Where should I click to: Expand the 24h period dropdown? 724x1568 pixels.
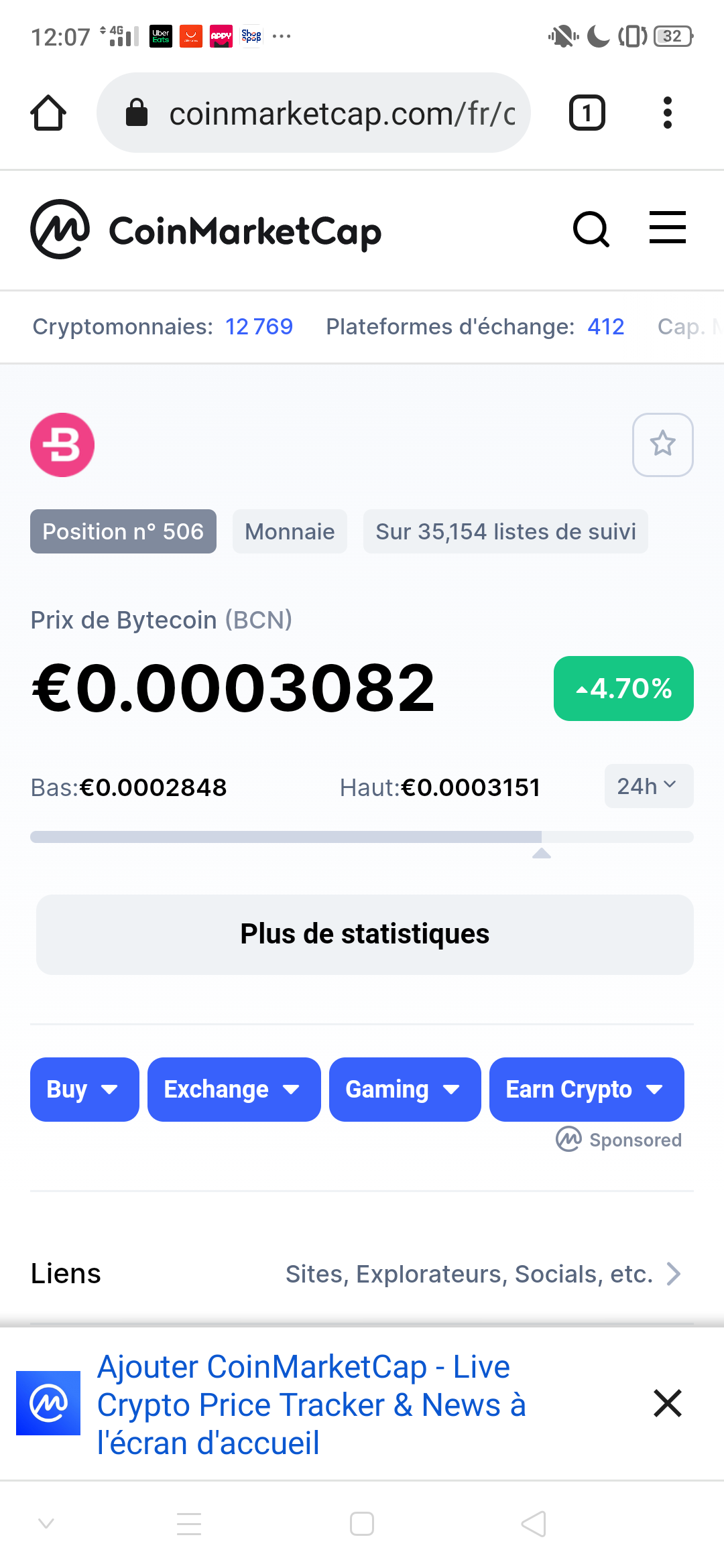[x=648, y=786]
